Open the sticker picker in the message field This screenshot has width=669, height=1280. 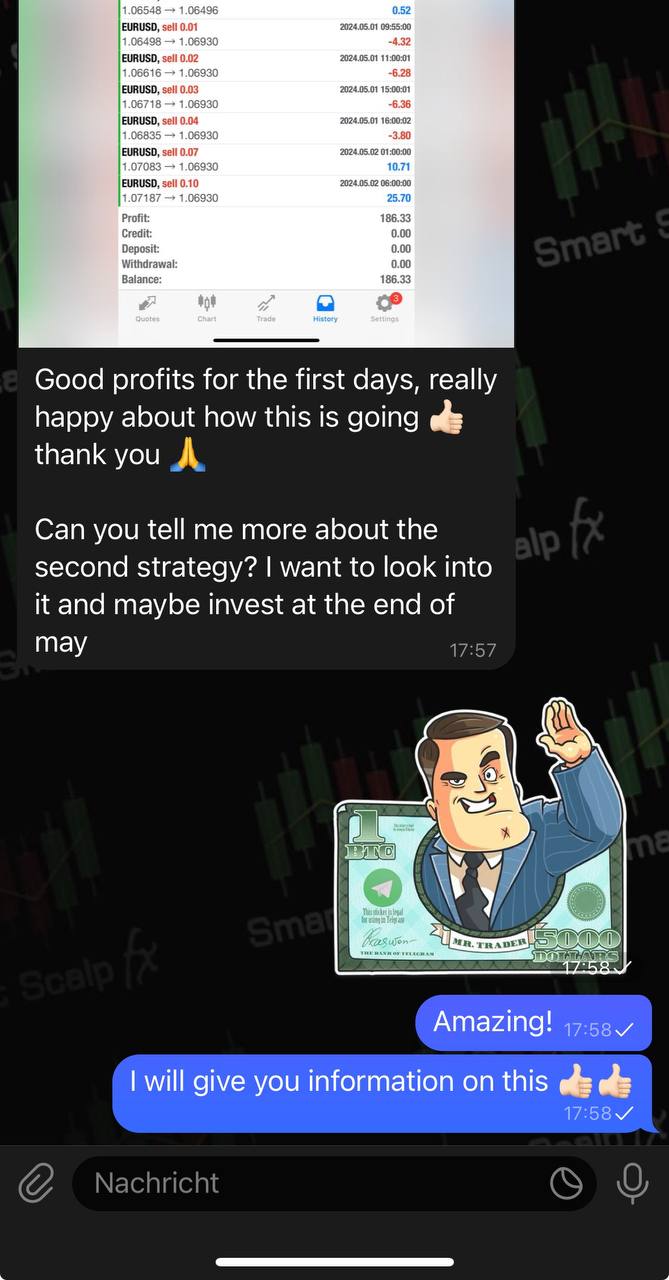pos(566,1184)
